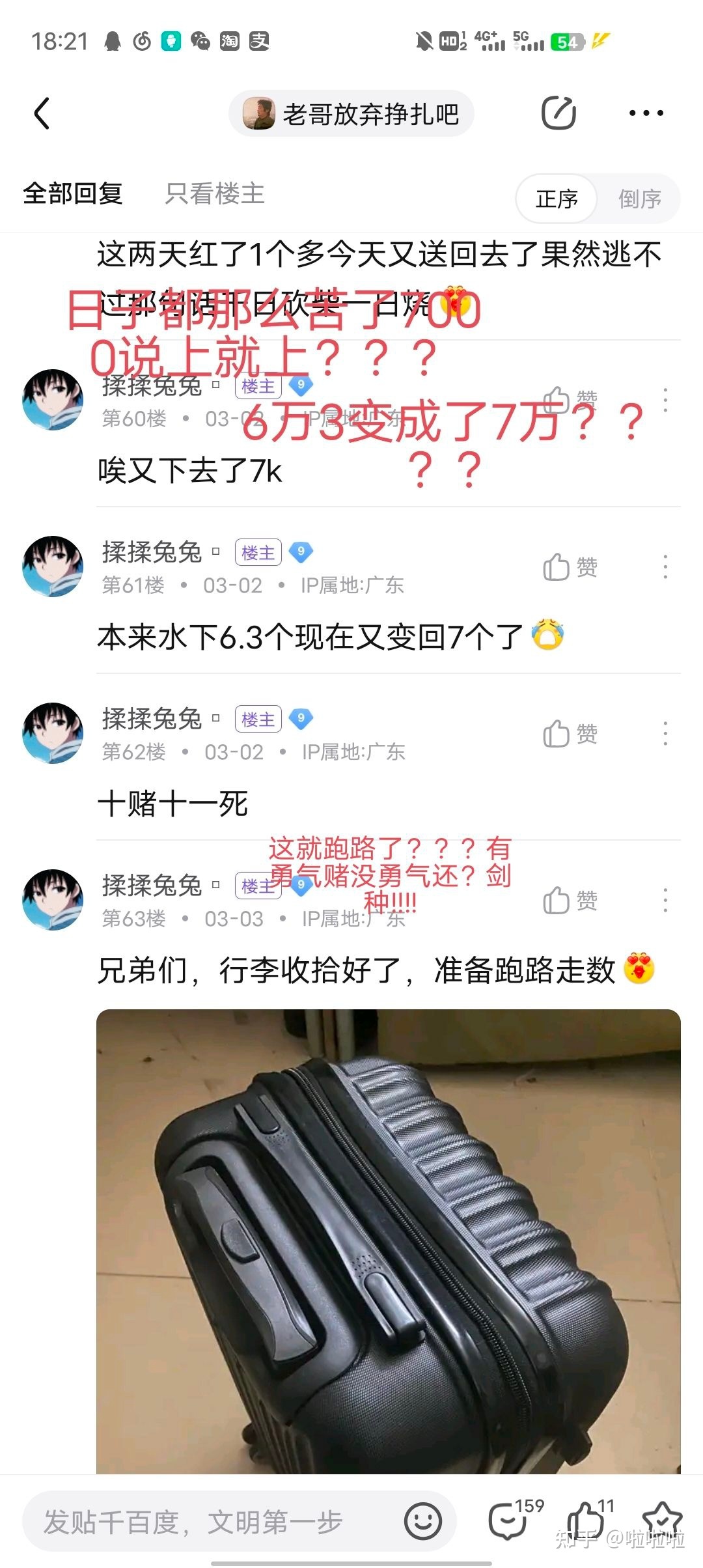Open the three-dot overflow menu at top
Viewport: 703px width, 1568px height.
click(x=646, y=113)
